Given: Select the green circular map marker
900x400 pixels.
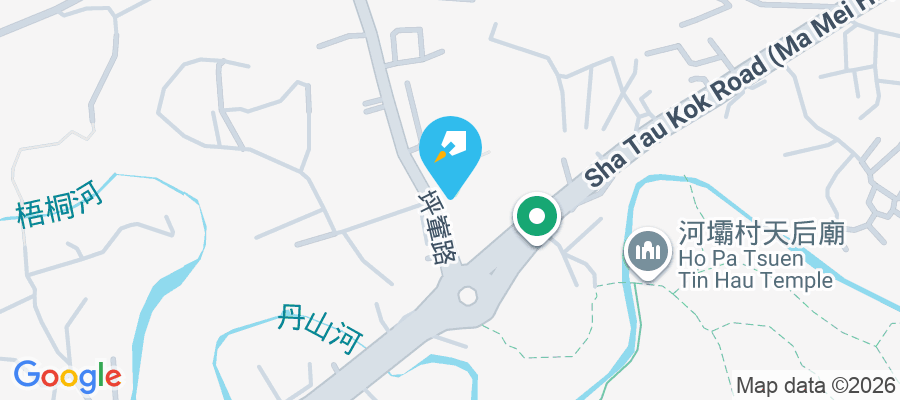Looking at the screenshot, I should [537, 217].
